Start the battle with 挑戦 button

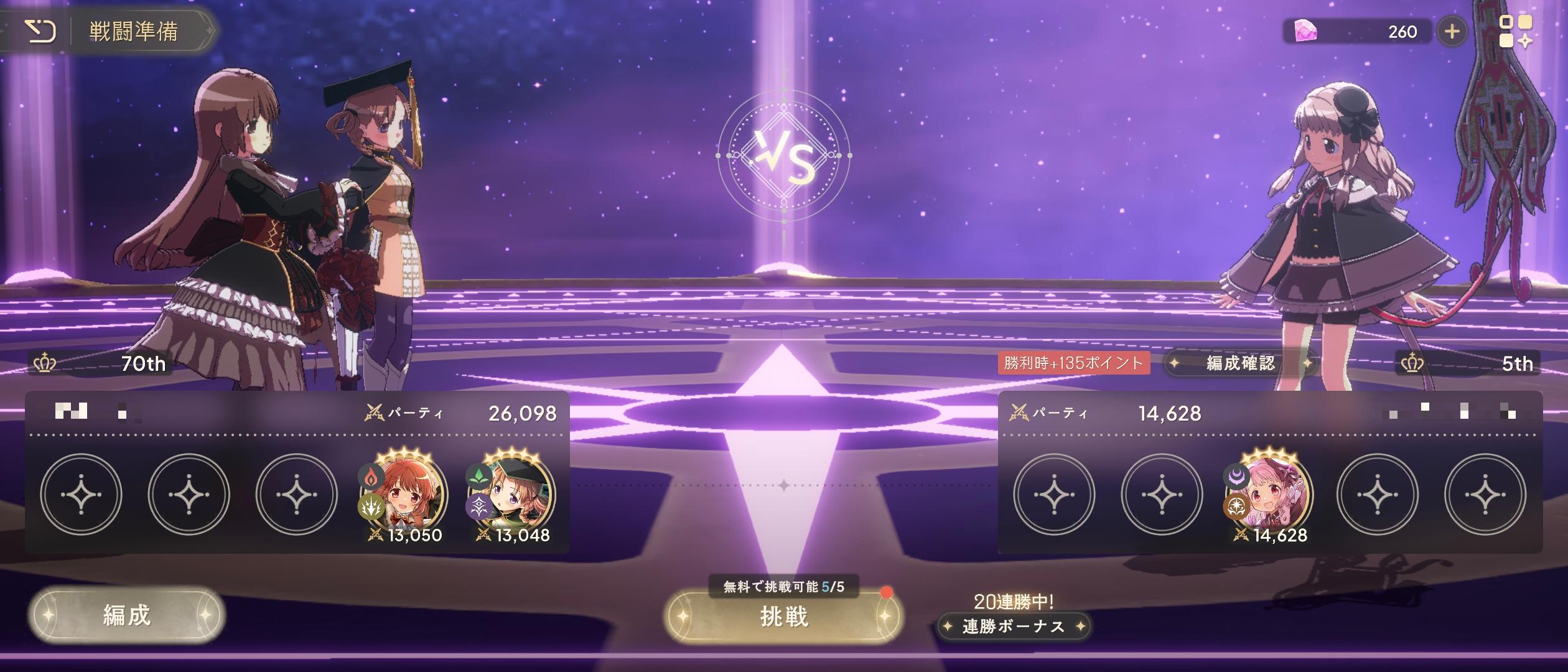(783, 617)
